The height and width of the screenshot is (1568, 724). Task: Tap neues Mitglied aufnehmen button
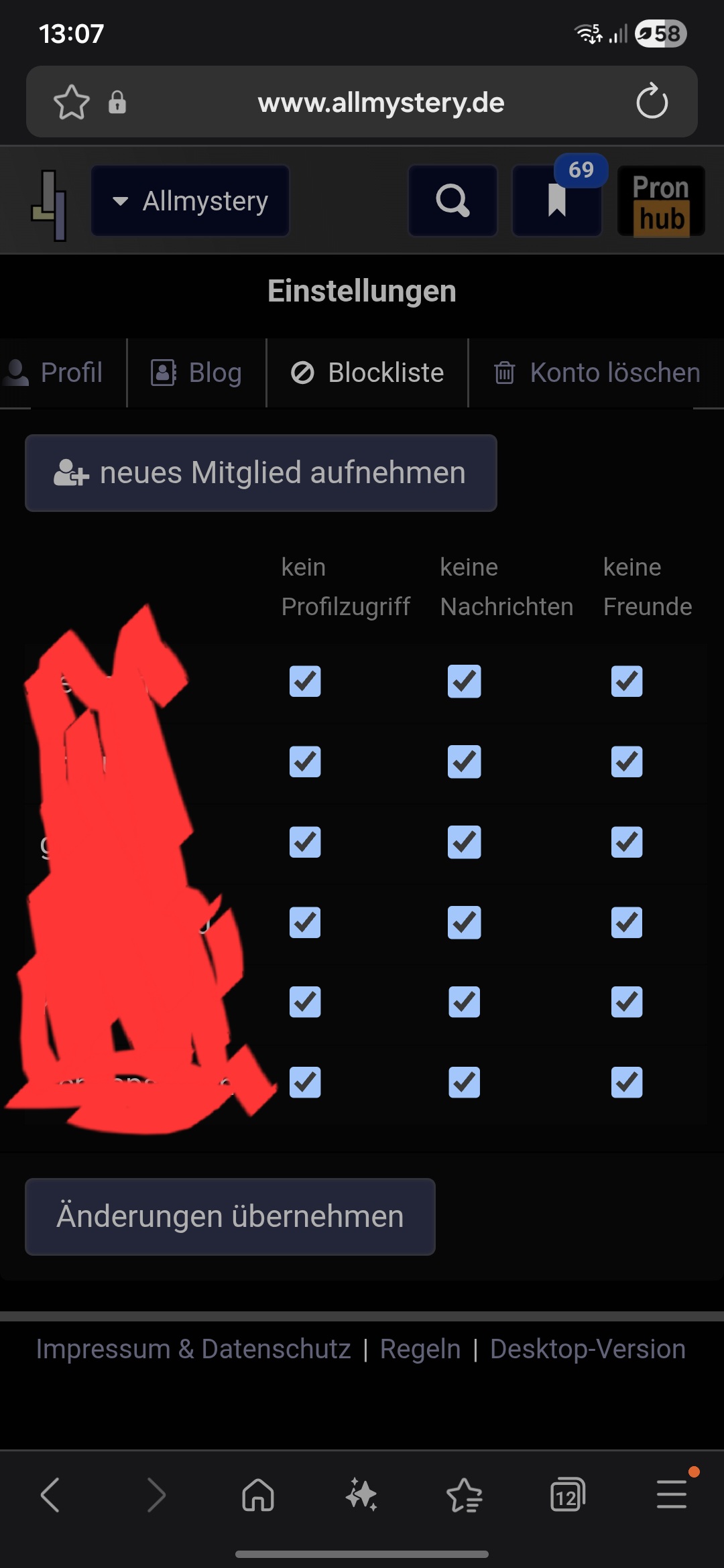[x=261, y=473]
